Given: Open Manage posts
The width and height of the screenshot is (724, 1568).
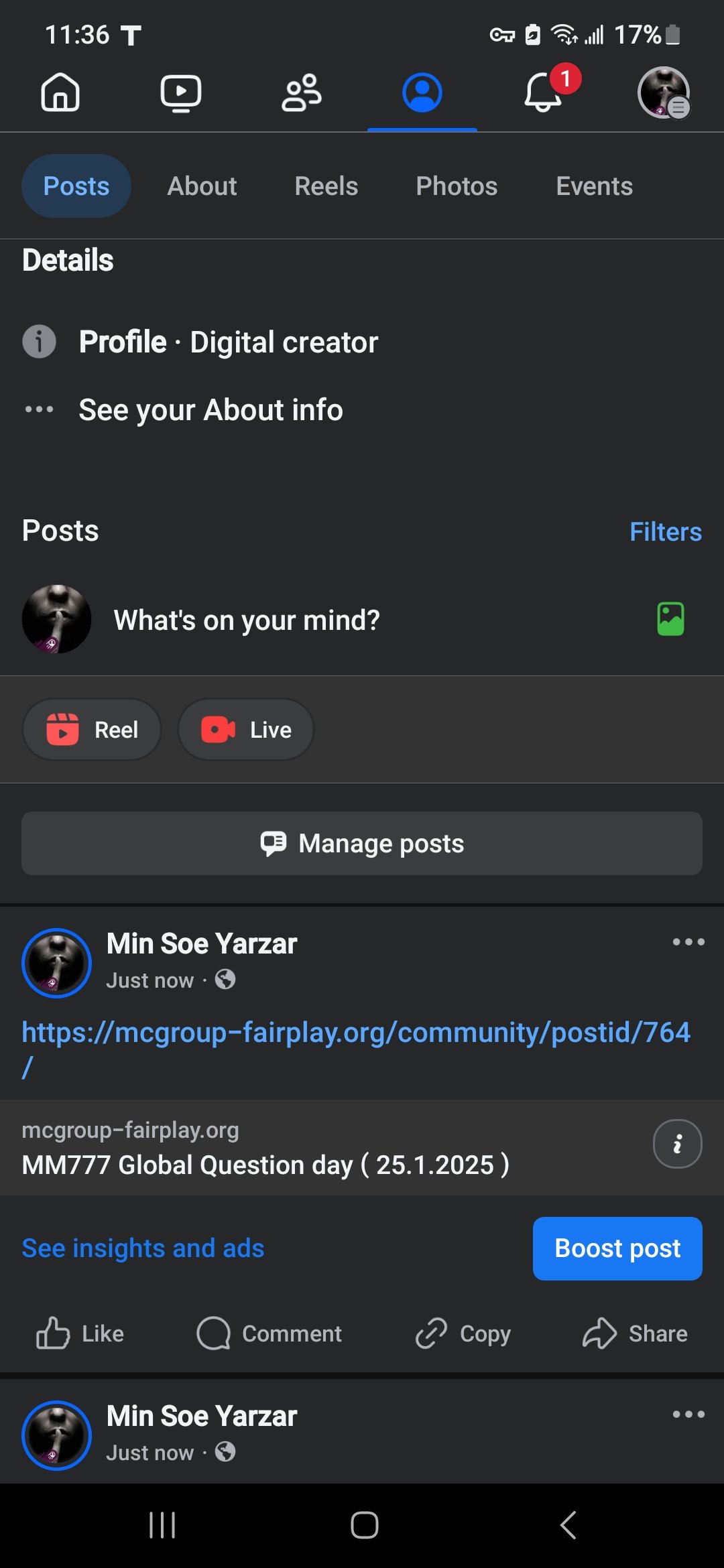Looking at the screenshot, I should tap(362, 844).
